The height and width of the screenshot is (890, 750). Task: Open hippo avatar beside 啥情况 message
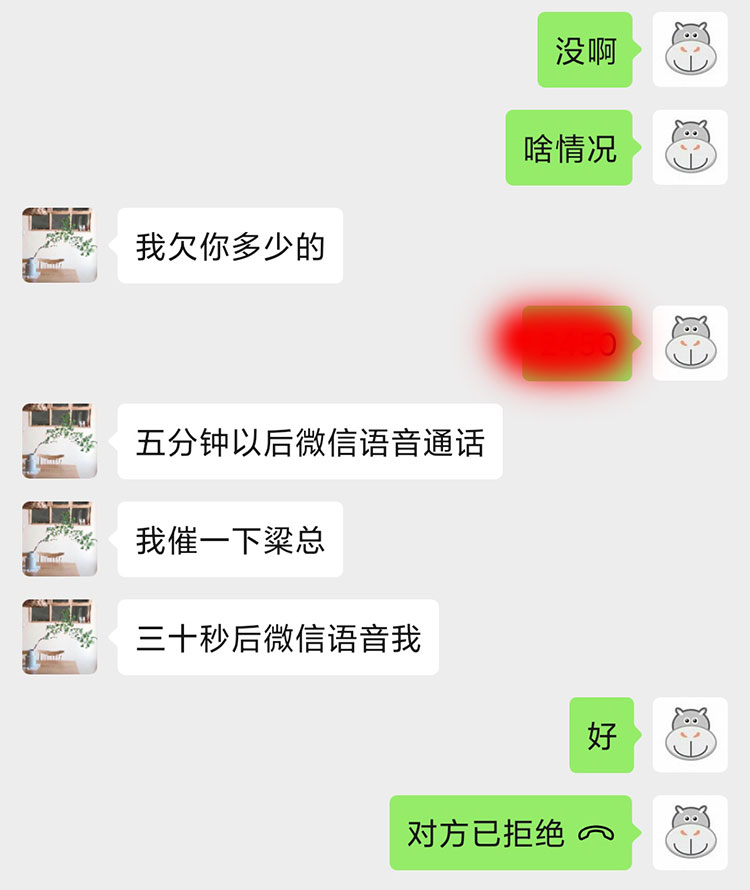(x=690, y=148)
